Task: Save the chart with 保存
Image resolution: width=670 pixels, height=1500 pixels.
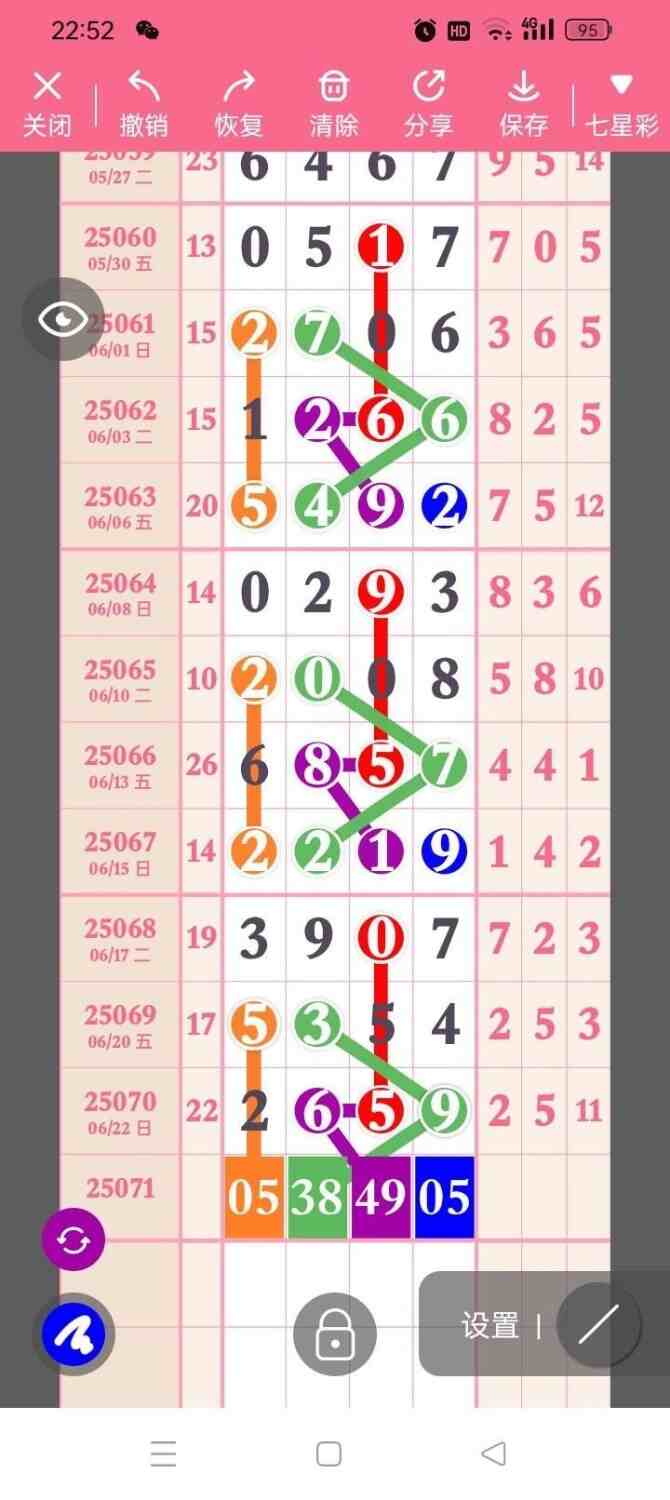Action: [523, 103]
